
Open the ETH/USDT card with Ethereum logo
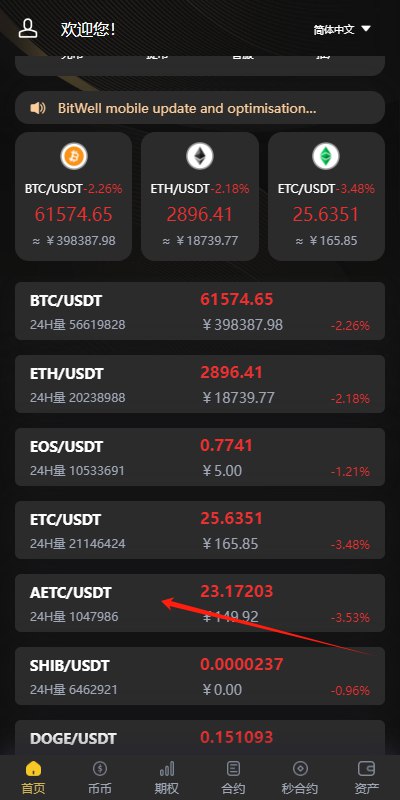click(200, 196)
